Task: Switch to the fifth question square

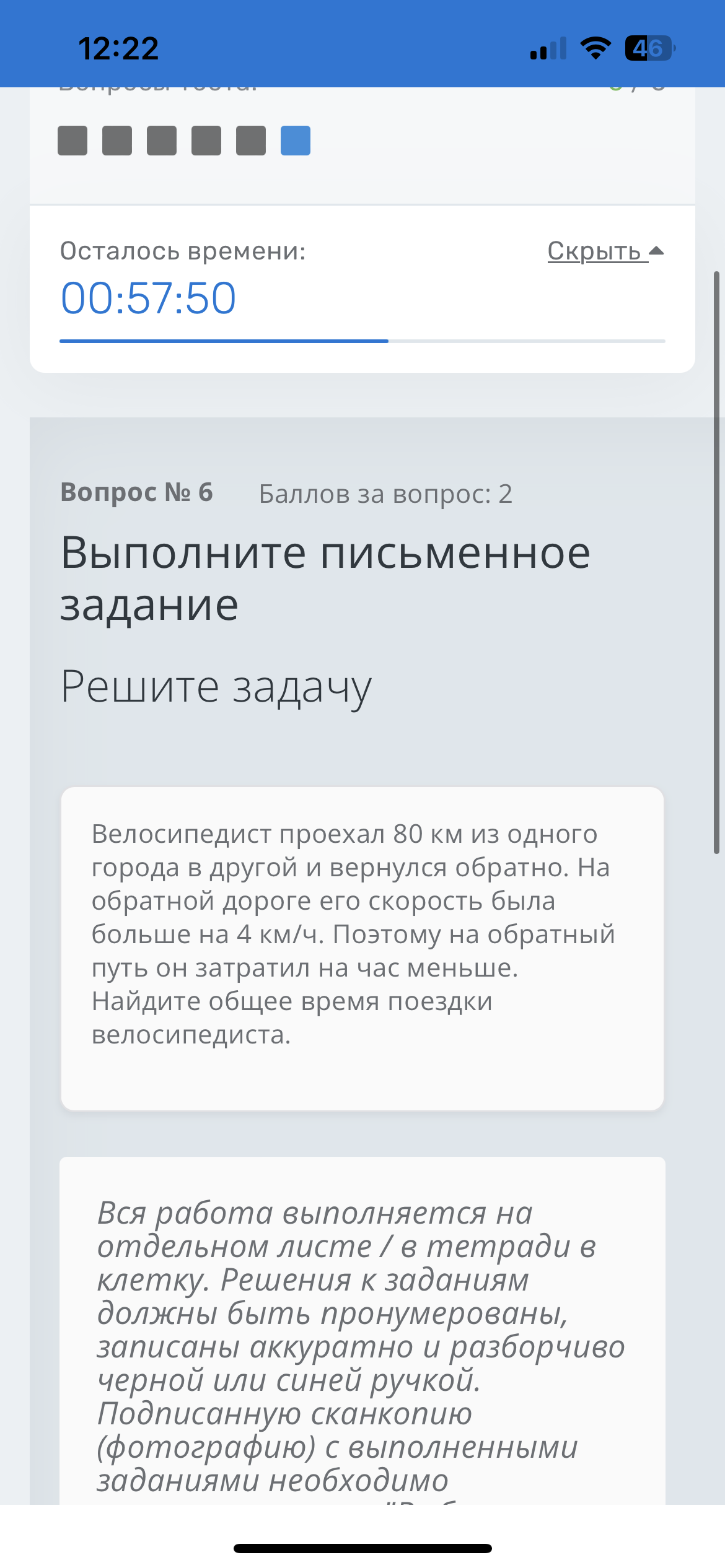Action: pyautogui.click(x=251, y=141)
